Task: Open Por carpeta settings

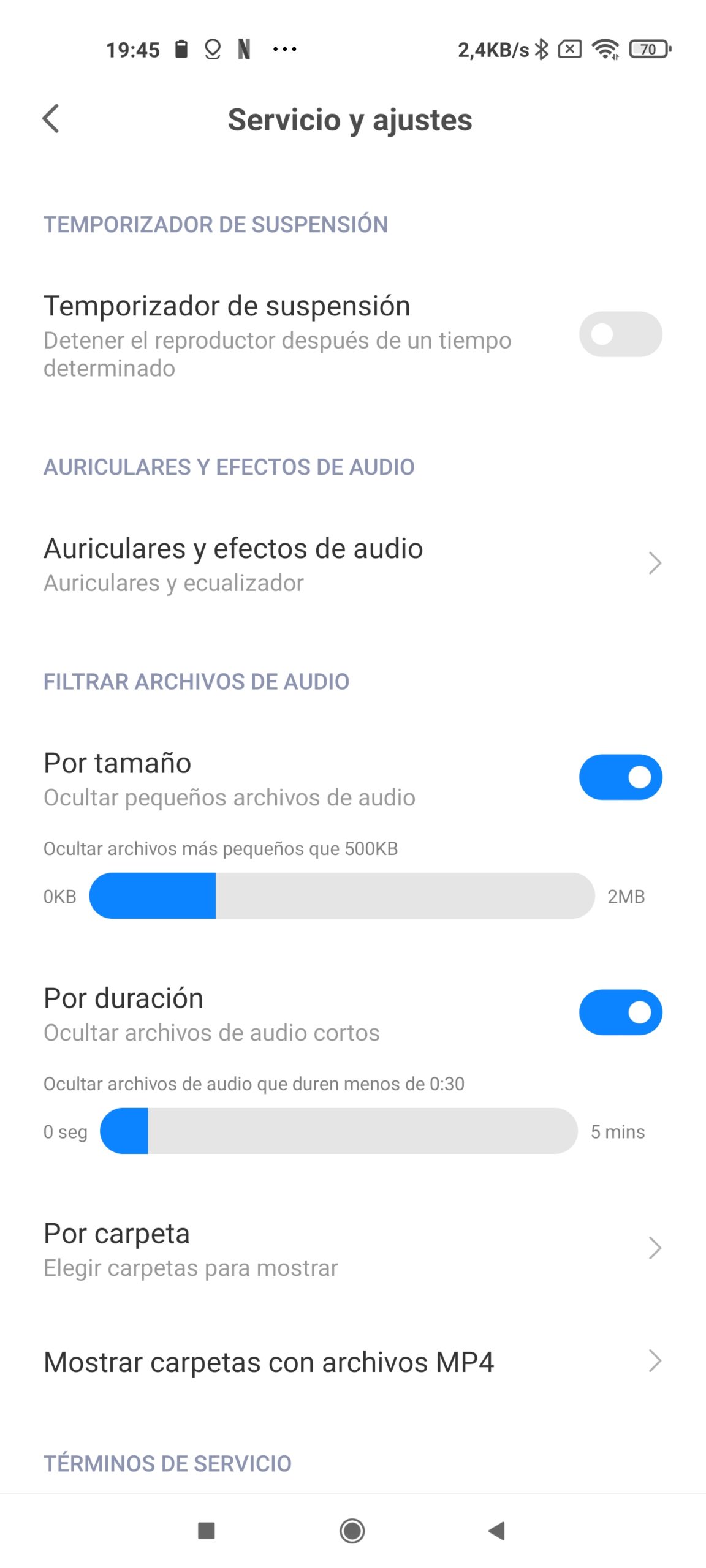Action: [353, 1248]
